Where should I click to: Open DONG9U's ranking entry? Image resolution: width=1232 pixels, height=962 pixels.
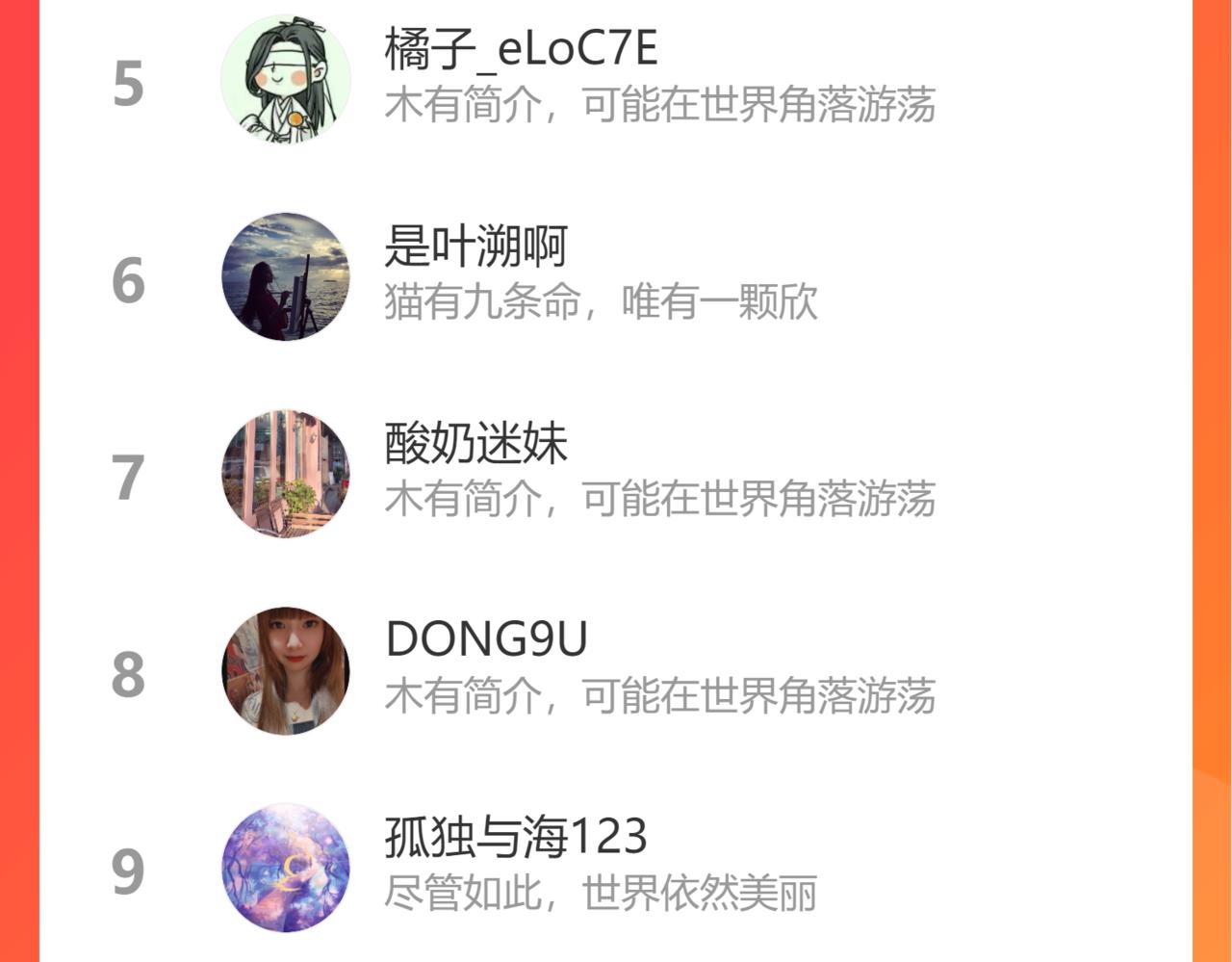pyautogui.click(x=486, y=640)
